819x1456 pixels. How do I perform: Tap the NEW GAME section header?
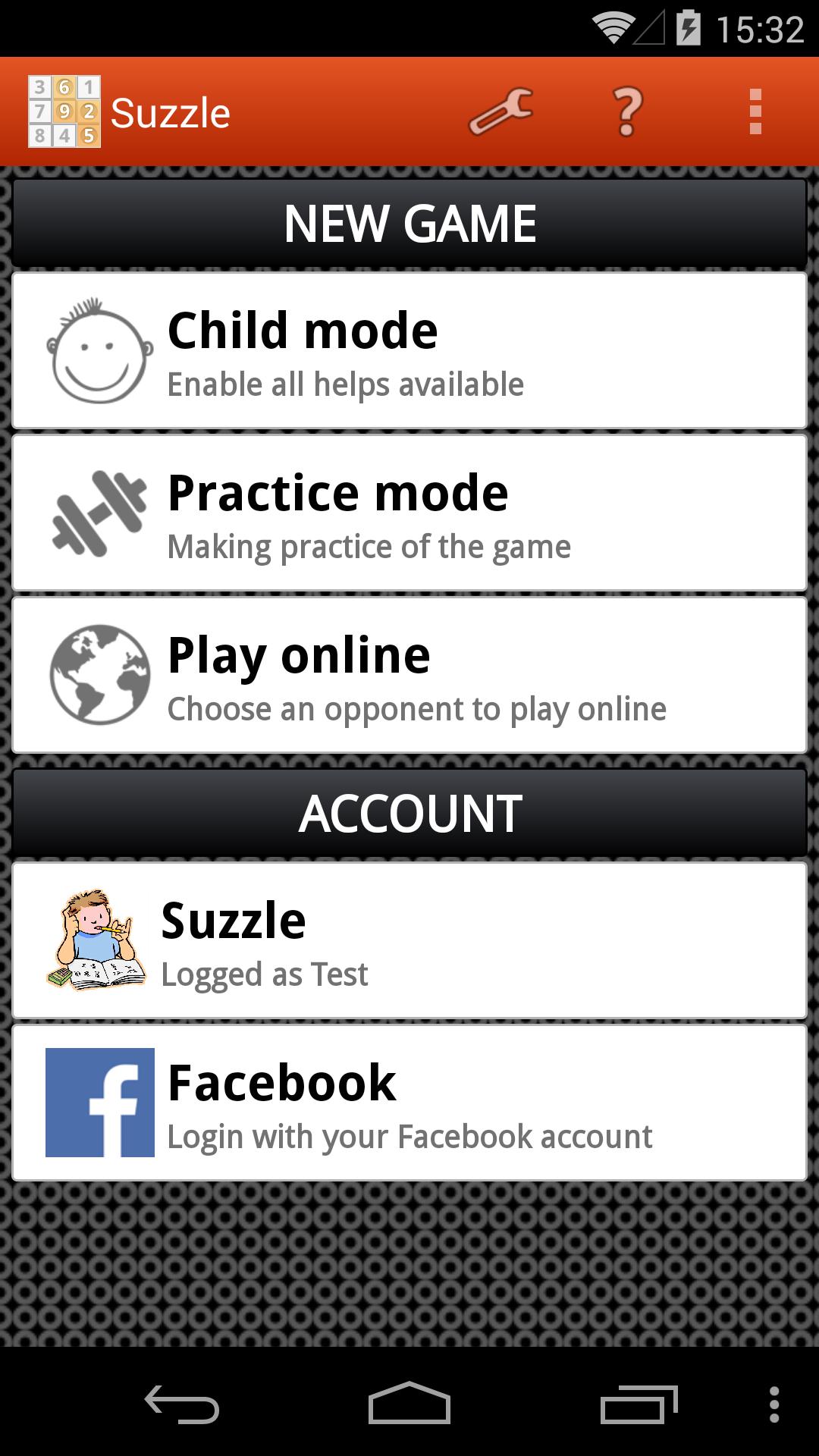[x=409, y=221]
